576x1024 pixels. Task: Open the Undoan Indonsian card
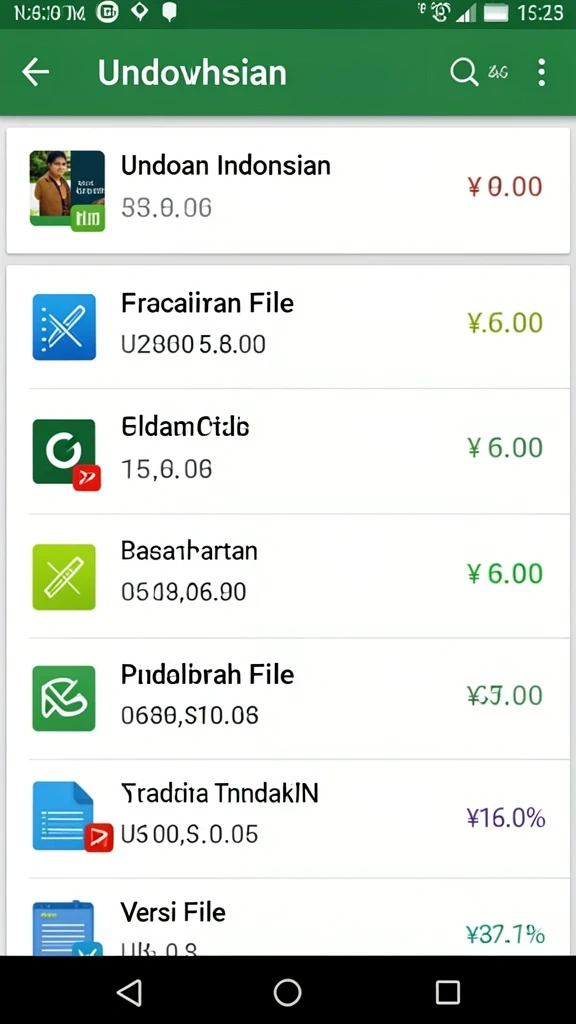tap(288, 190)
